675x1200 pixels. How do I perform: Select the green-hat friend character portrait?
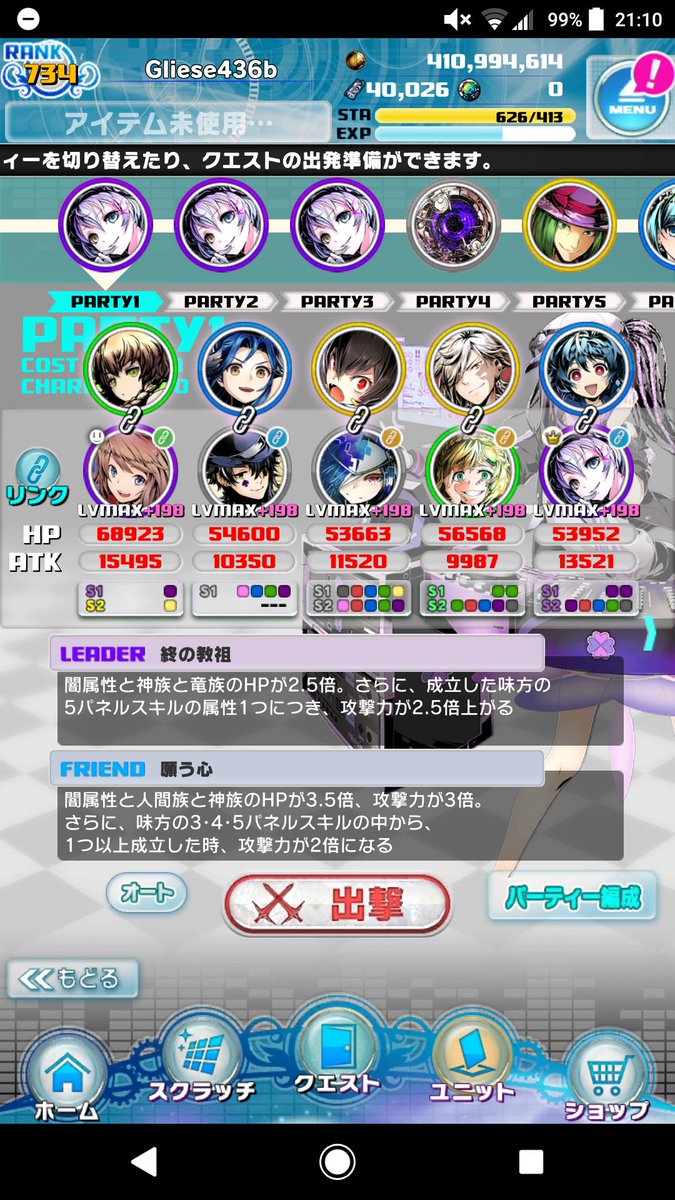(569, 224)
